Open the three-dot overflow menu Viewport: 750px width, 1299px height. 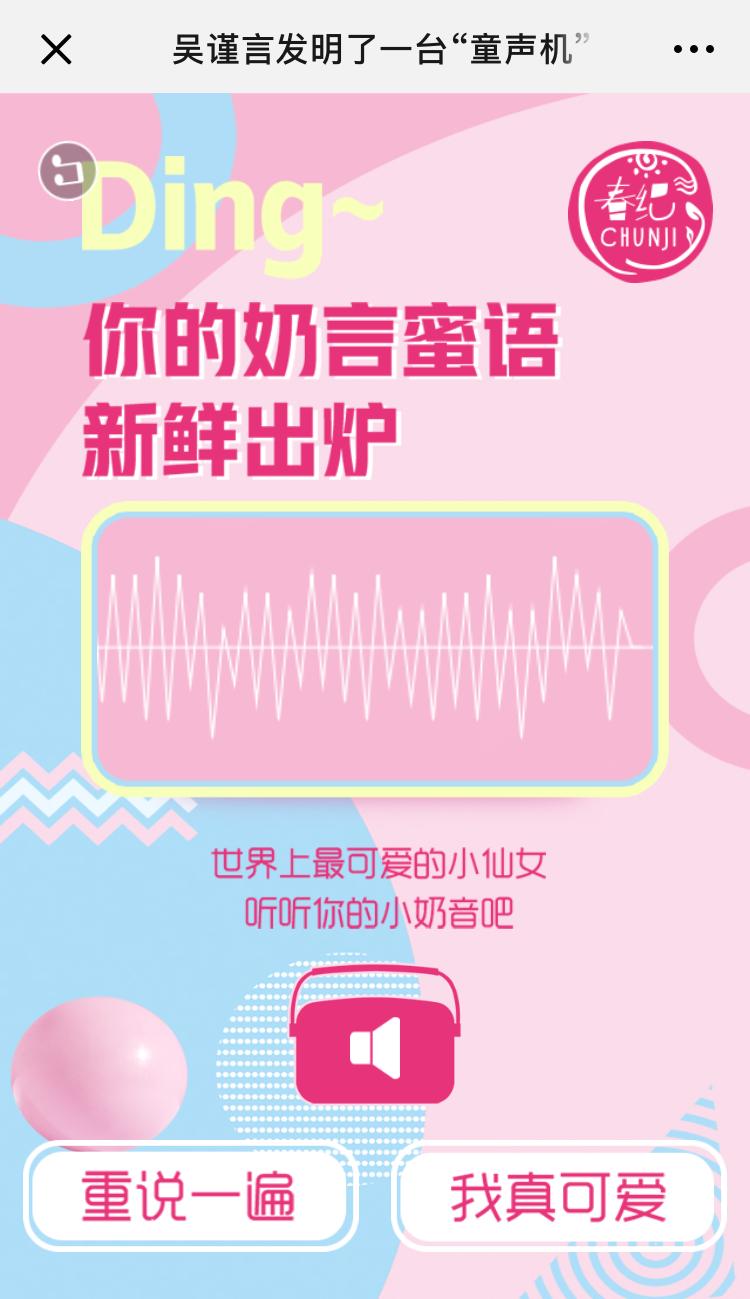[693, 48]
